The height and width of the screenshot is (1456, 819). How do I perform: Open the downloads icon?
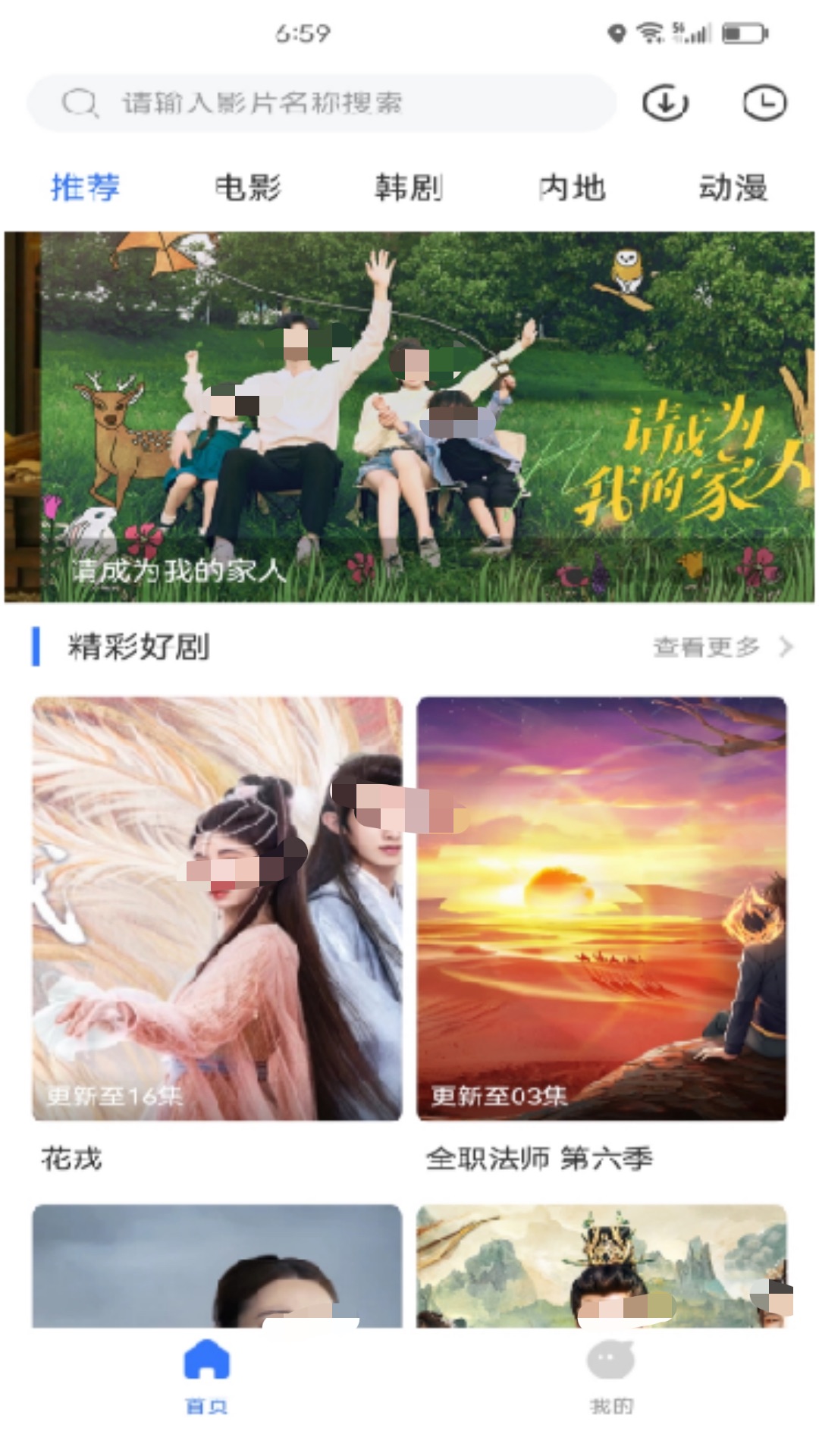665,103
